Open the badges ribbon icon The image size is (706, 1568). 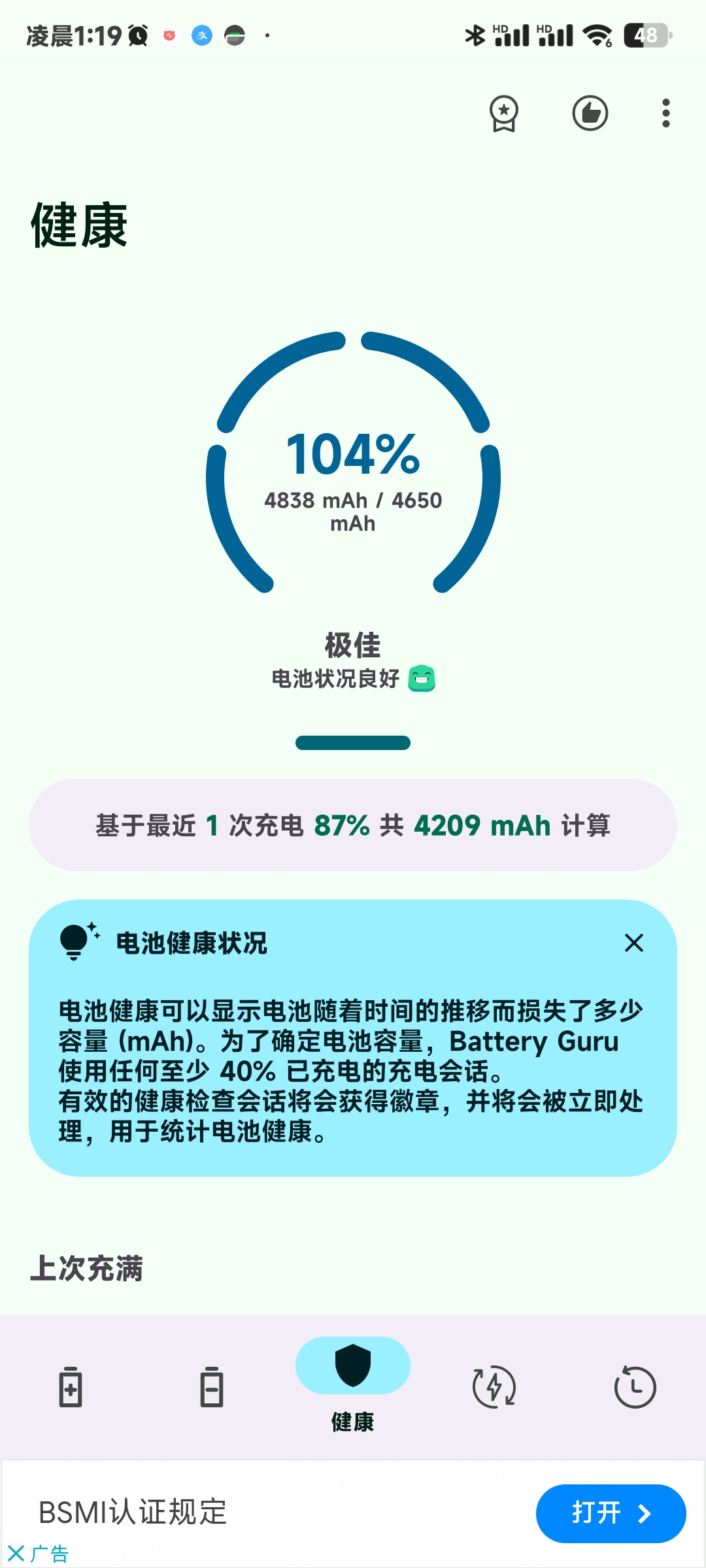pos(504,114)
